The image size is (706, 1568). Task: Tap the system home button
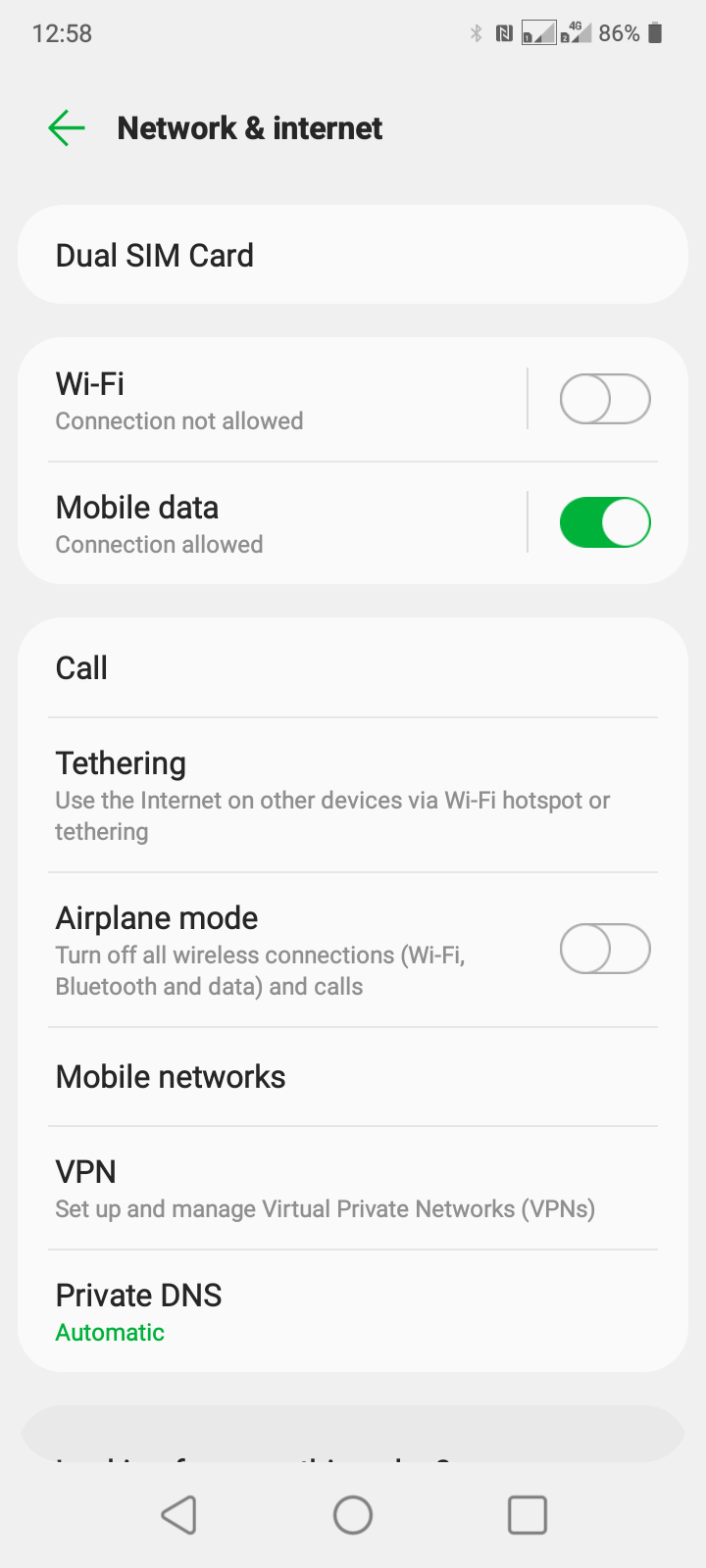(353, 1515)
